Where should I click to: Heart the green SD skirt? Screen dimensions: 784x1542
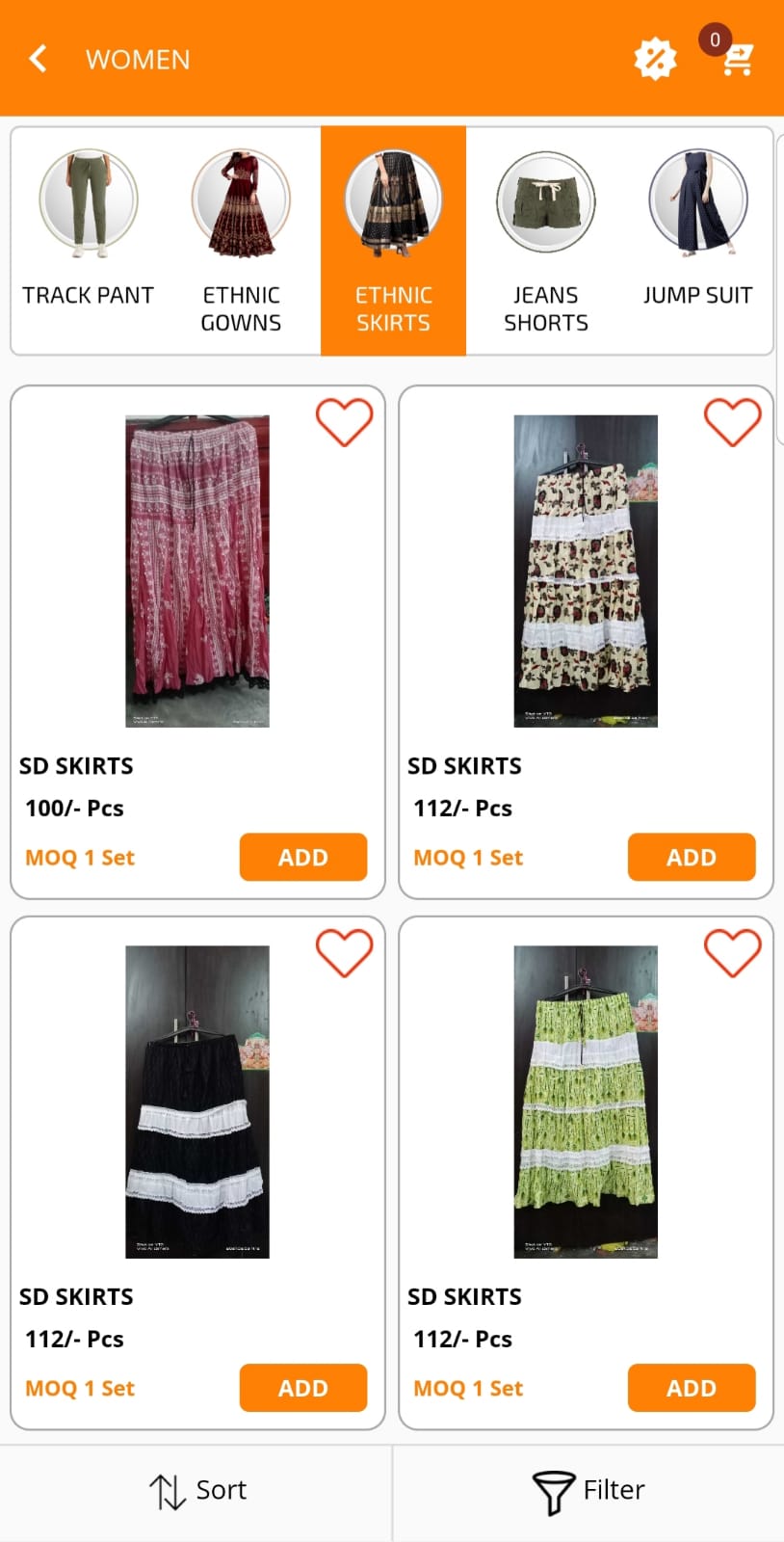(x=732, y=953)
